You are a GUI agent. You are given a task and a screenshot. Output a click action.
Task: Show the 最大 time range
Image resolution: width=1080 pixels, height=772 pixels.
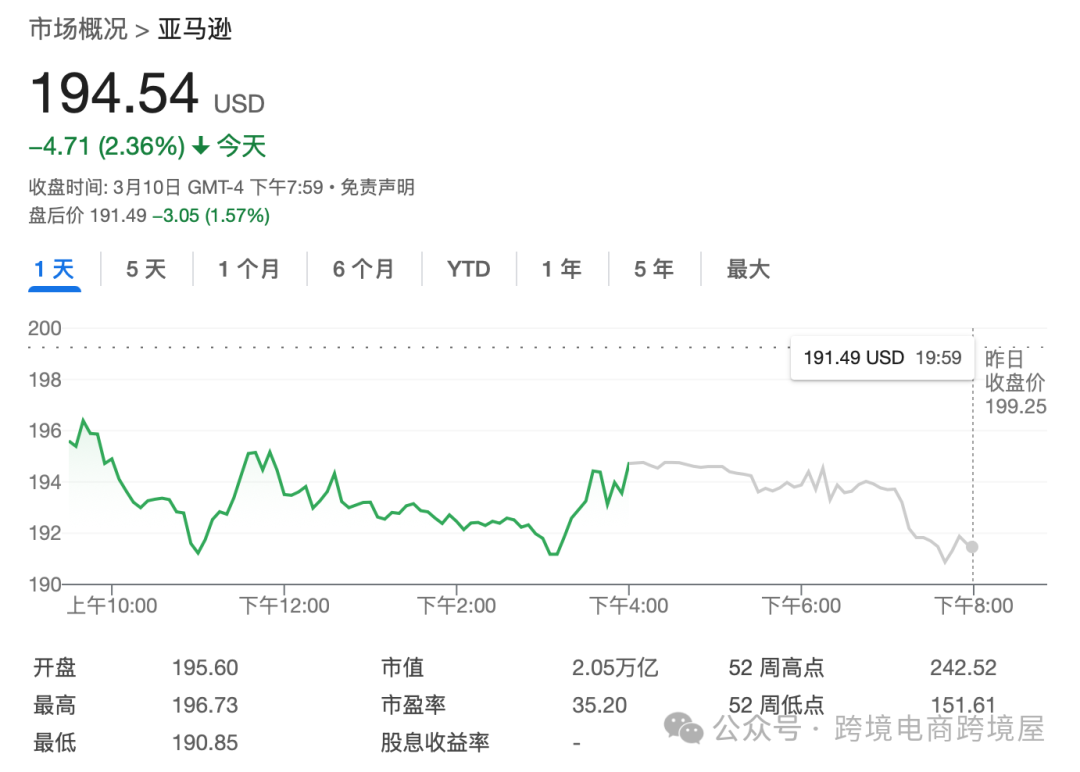click(748, 269)
